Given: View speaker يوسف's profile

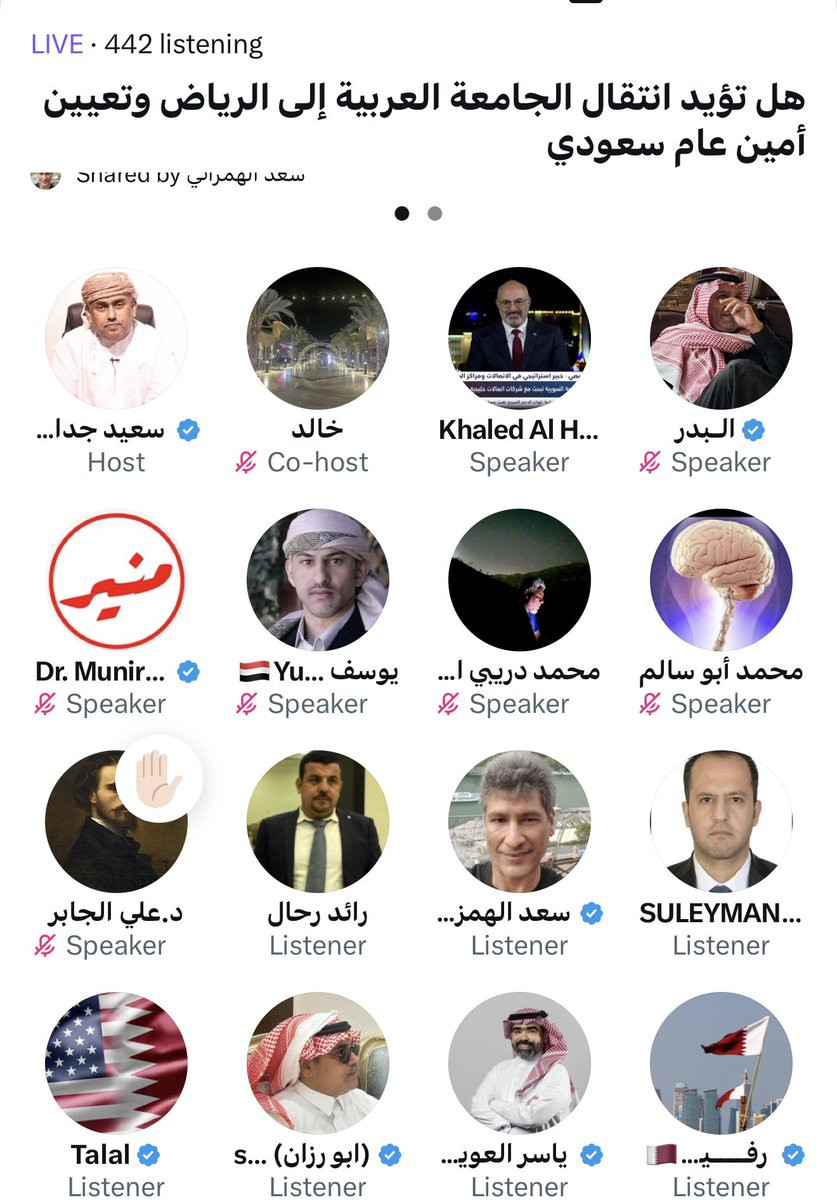Looking at the screenshot, I should [x=317, y=580].
